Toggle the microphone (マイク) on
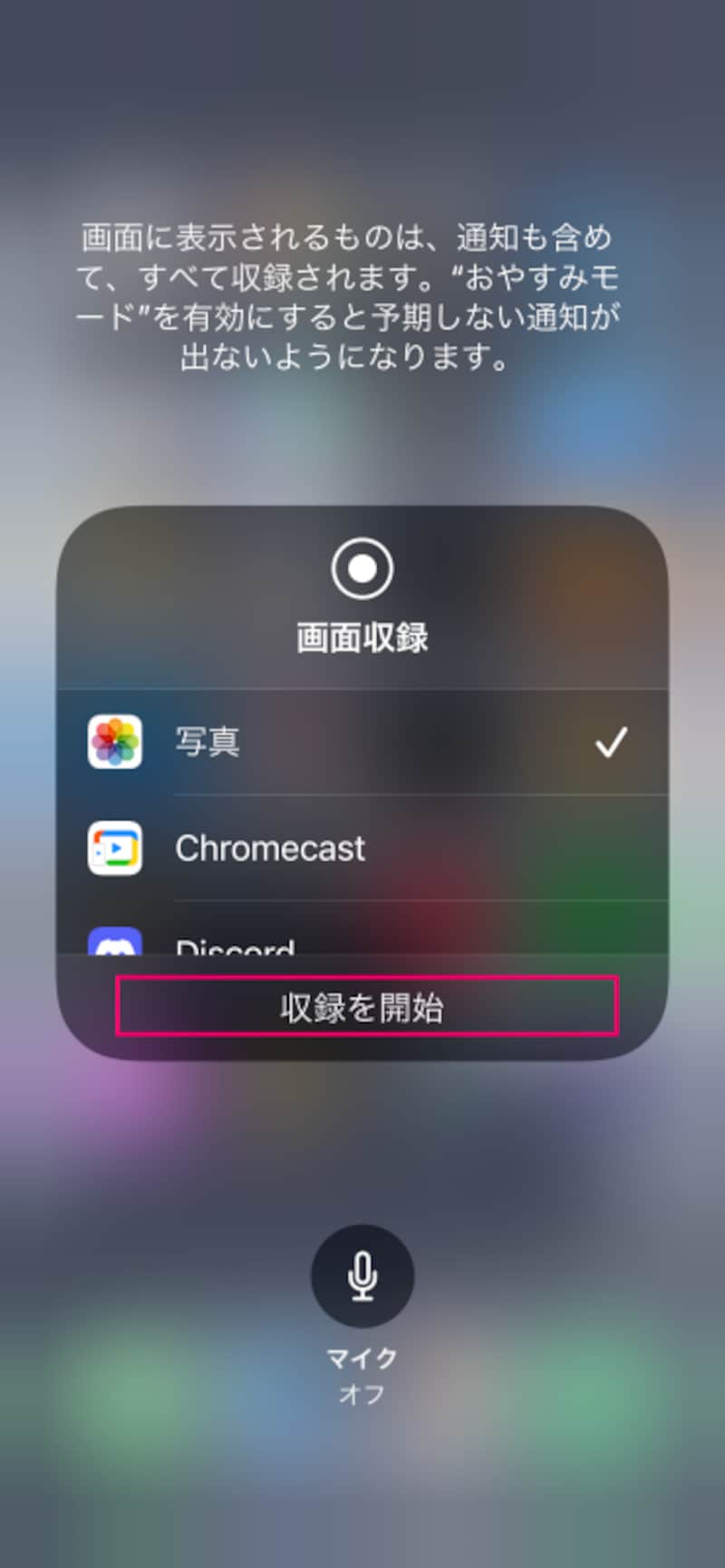Viewport: 725px width, 1568px height. 362,1275
